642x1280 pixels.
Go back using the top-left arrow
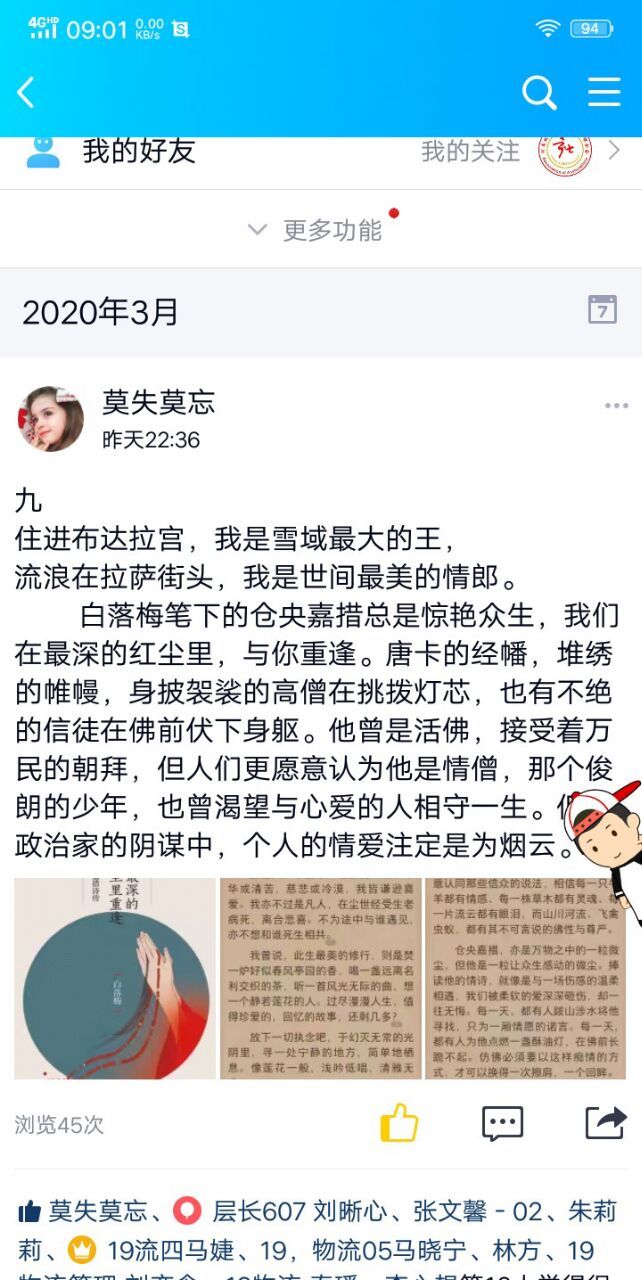click(26, 93)
